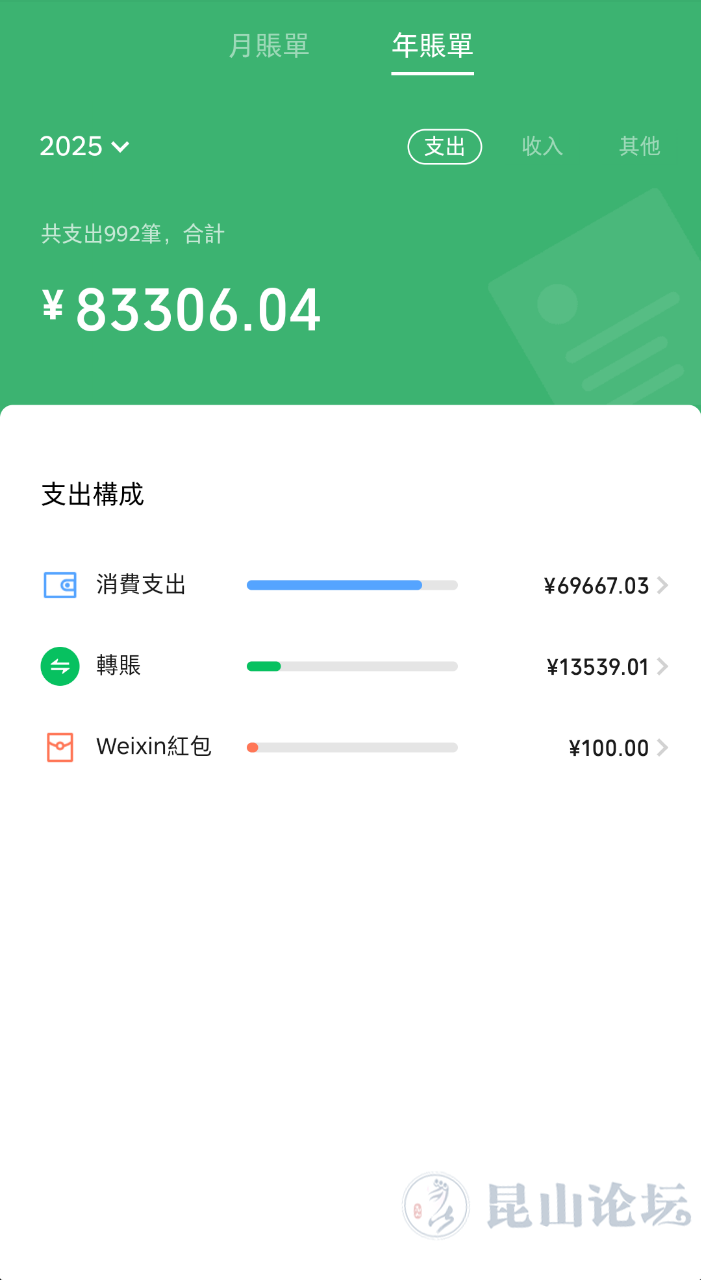Switch to the 收入 income view
The image size is (701, 1280).
point(542,147)
